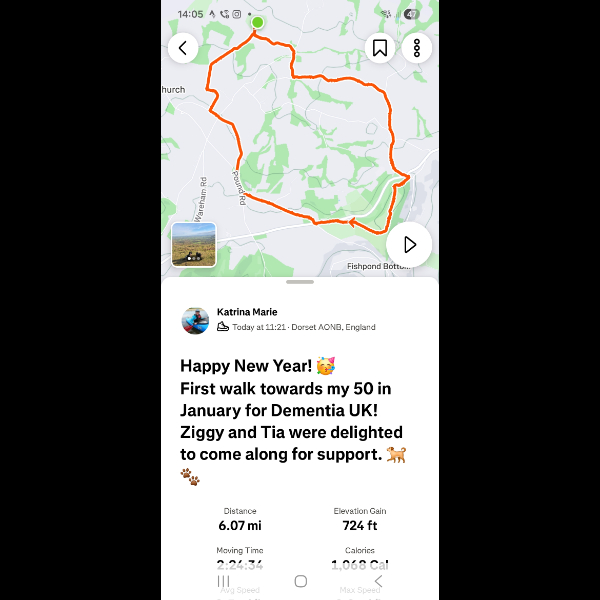Bookmark this walk activity
Viewport: 600px width, 600px height.
tap(380, 47)
